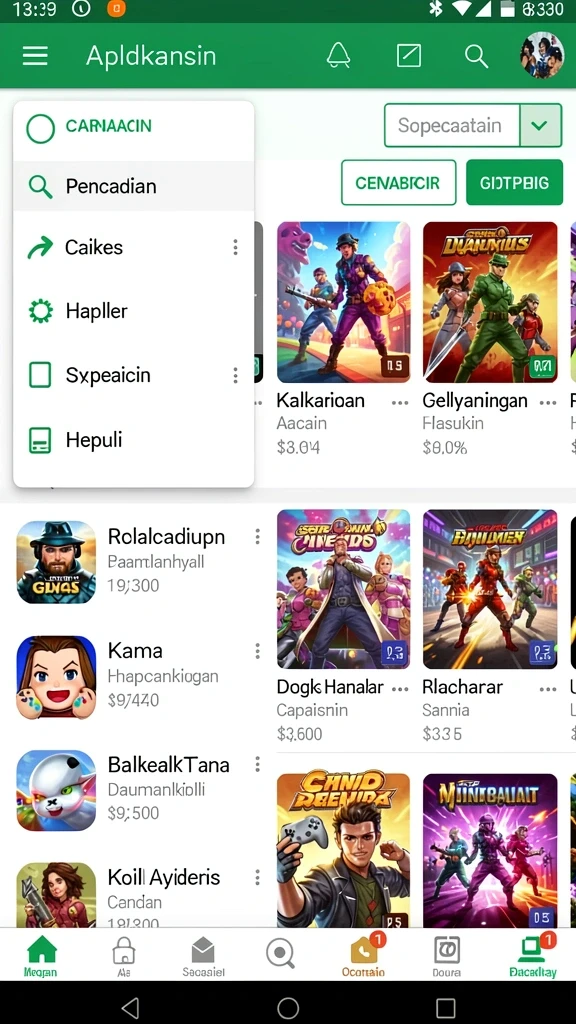
Task: Switch to the Ocontain tab
Action: click(x=364, y=955)
